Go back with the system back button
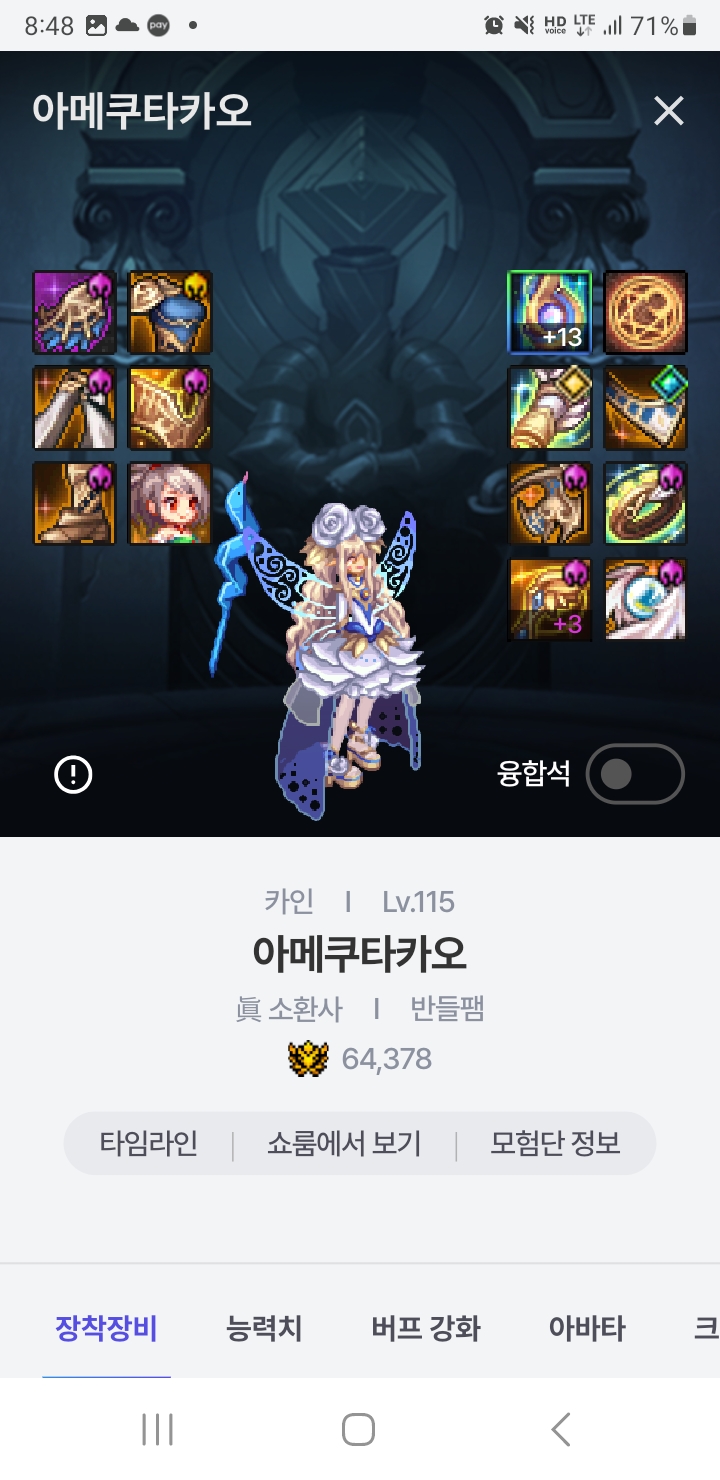The height and width of the screenshot is (1480, 720). (x=561, y=1429)
